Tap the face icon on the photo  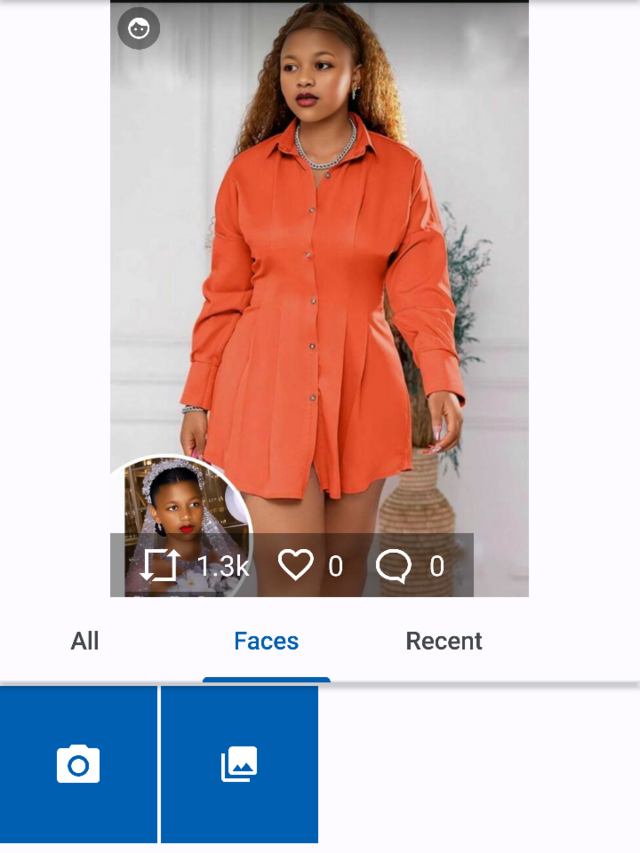pyautogui.click(x=139, y=29)
